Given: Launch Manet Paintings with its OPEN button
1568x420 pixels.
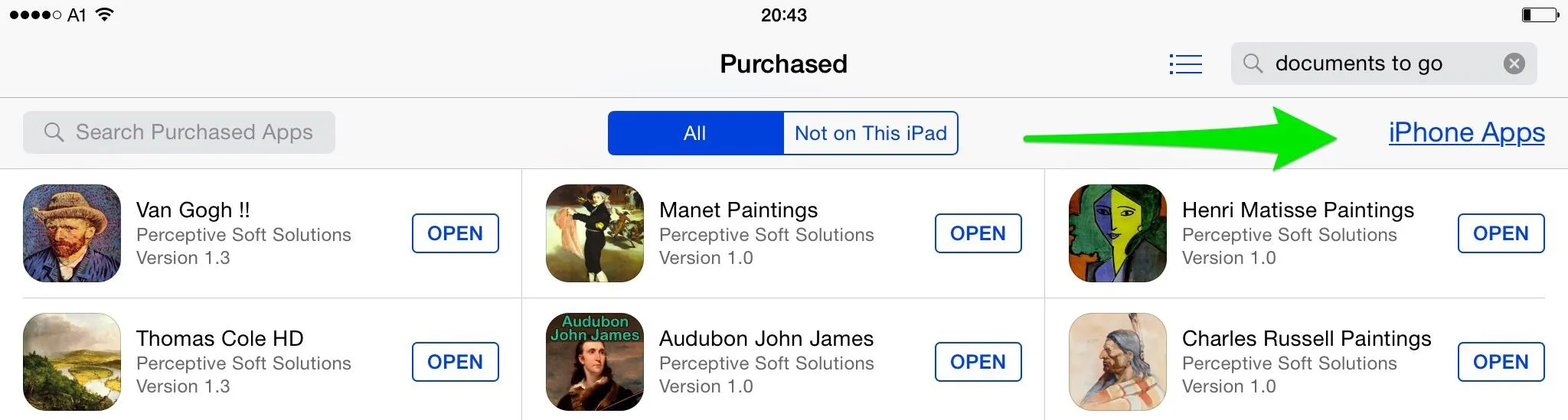Looking at the screenshot, I should (978, 233).
